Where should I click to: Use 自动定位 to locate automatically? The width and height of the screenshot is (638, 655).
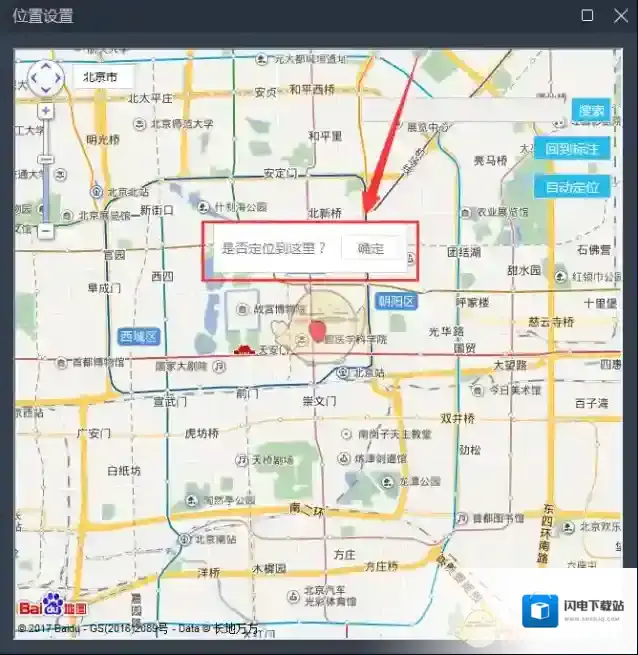pos(571,187)
